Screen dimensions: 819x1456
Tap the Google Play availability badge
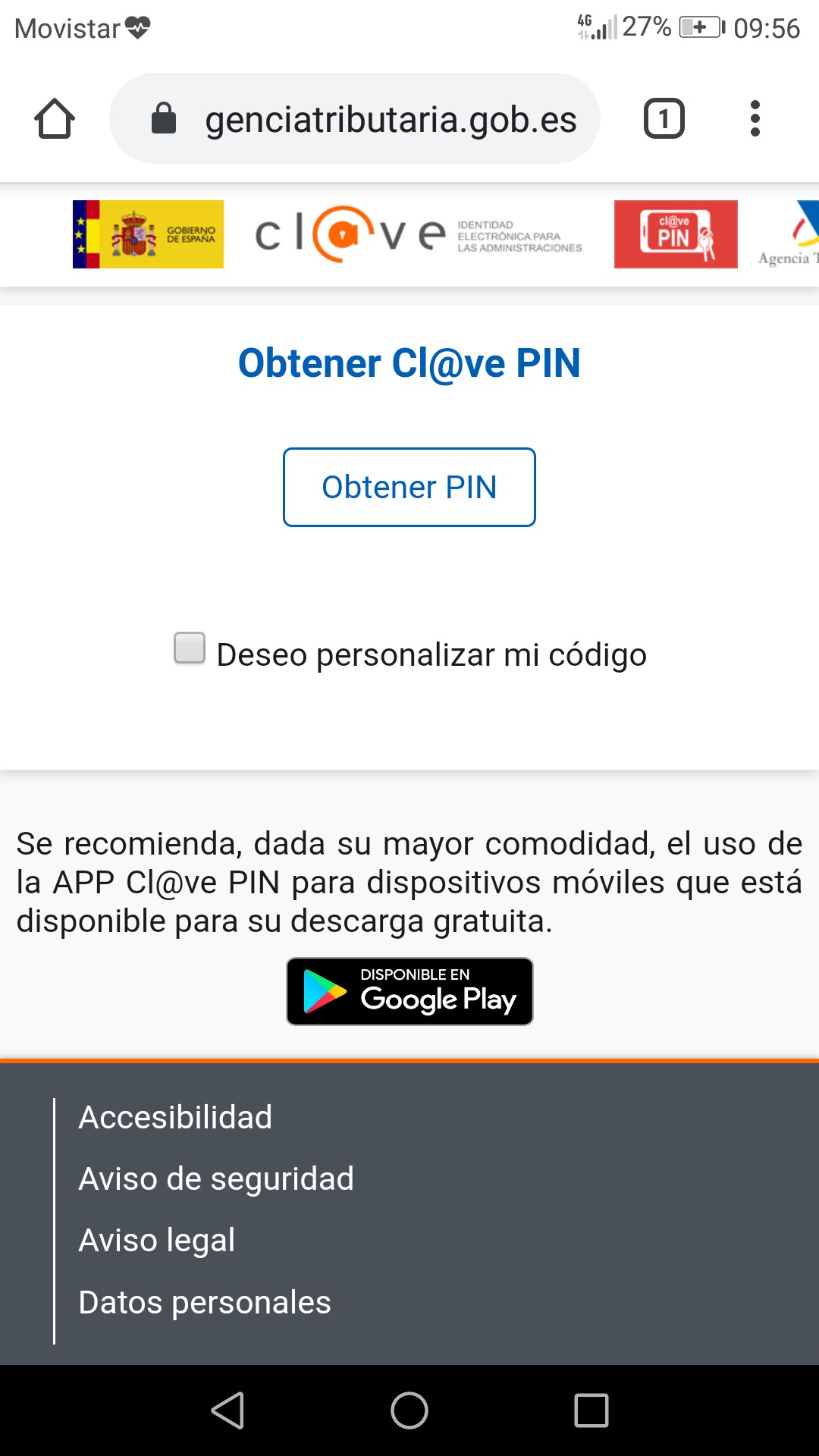coord(409,990)
